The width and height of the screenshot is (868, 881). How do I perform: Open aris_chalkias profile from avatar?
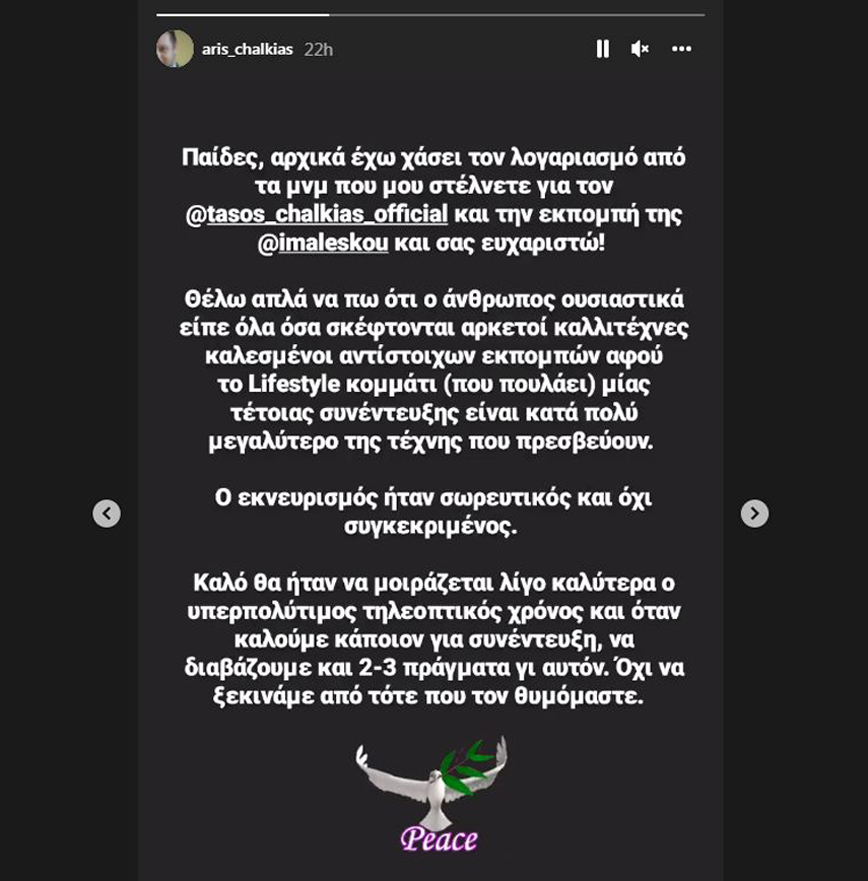click(175, 49)
